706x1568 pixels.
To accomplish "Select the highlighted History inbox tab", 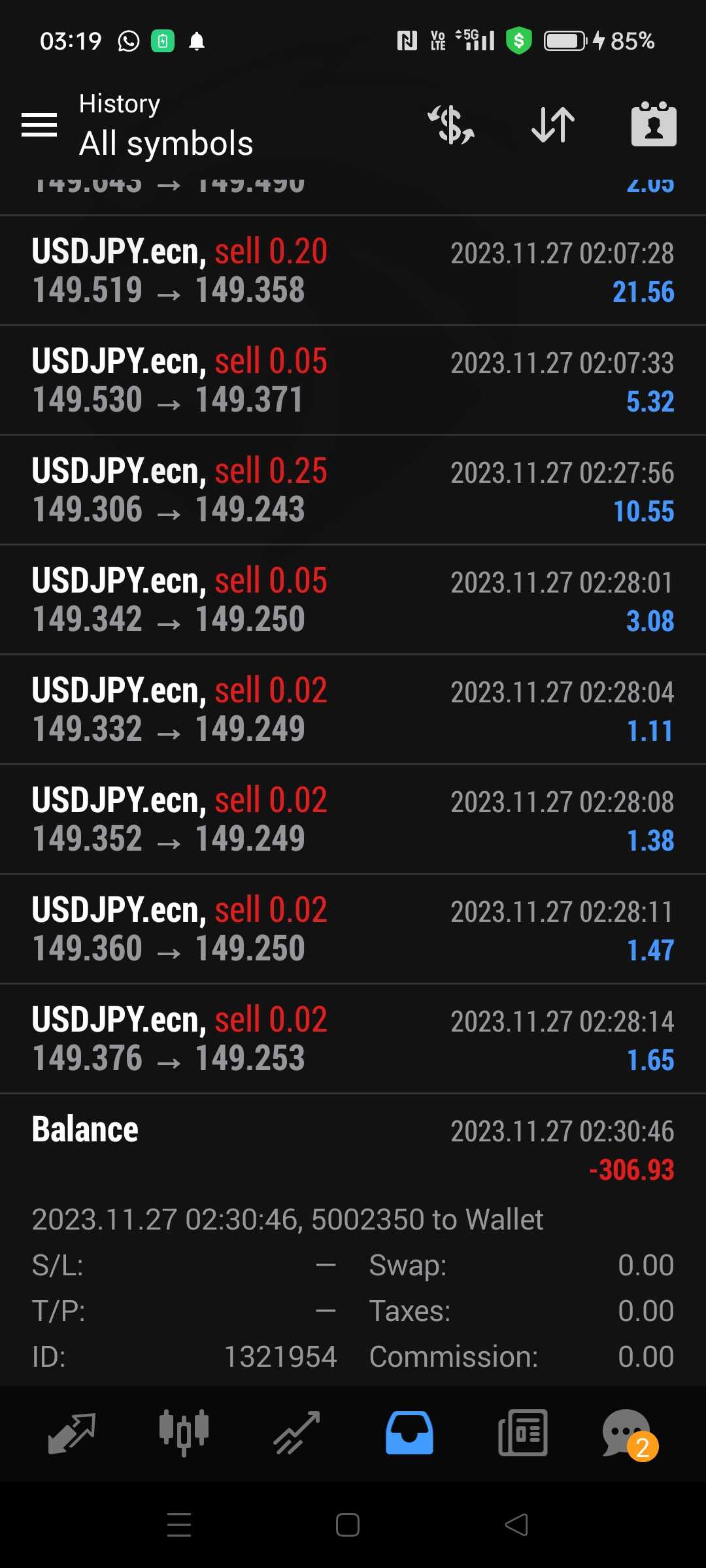I will click(409, 1433).
